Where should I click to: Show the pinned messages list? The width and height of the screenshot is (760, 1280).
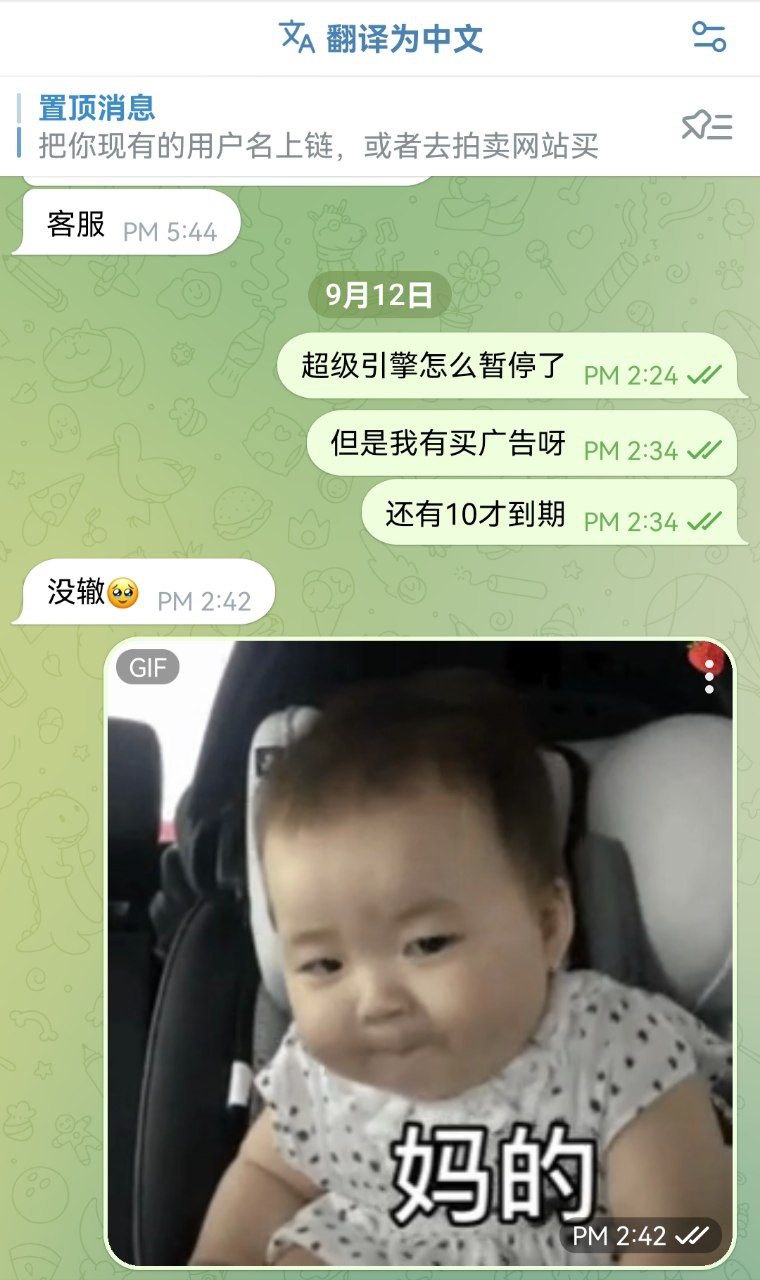(x=707, y=126)
